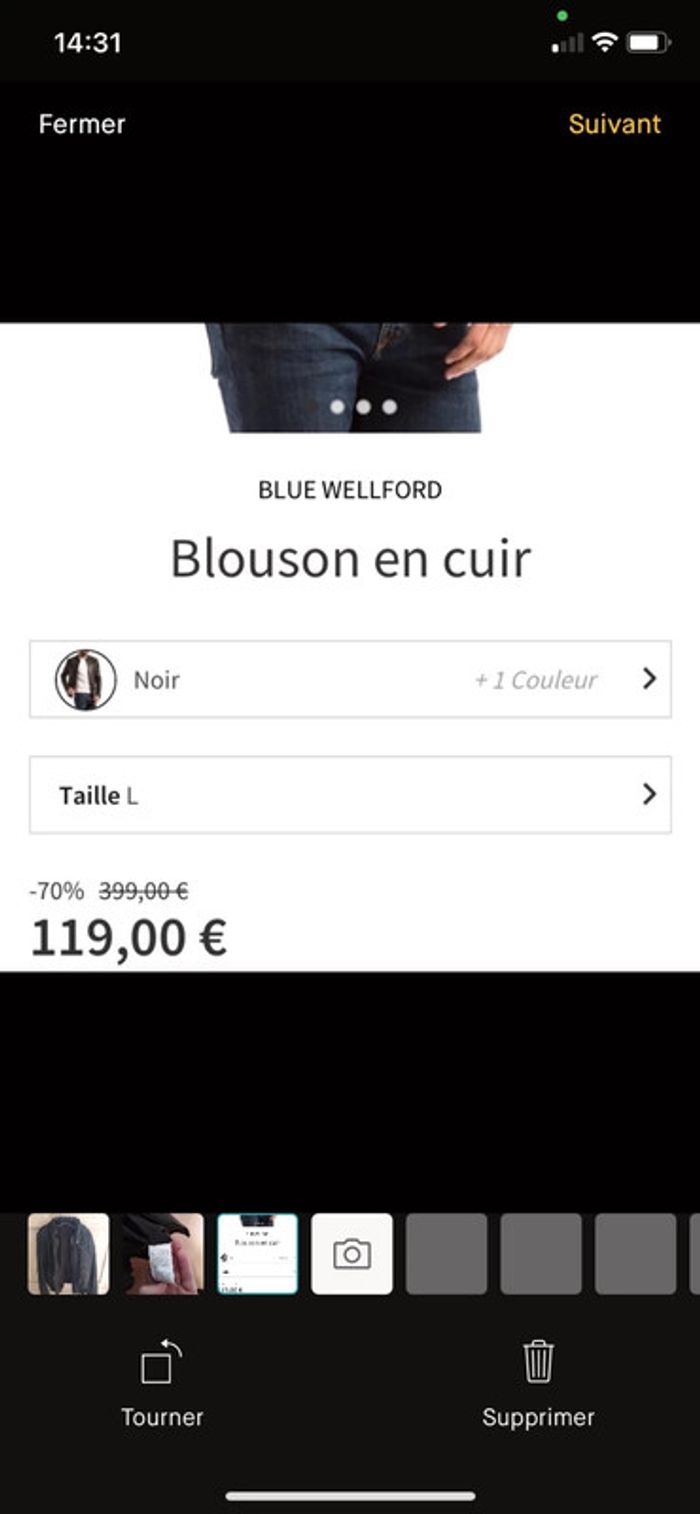700x1514 pixels.
Task: Close the photo editor with Fermer
Action: coord(82,124)
